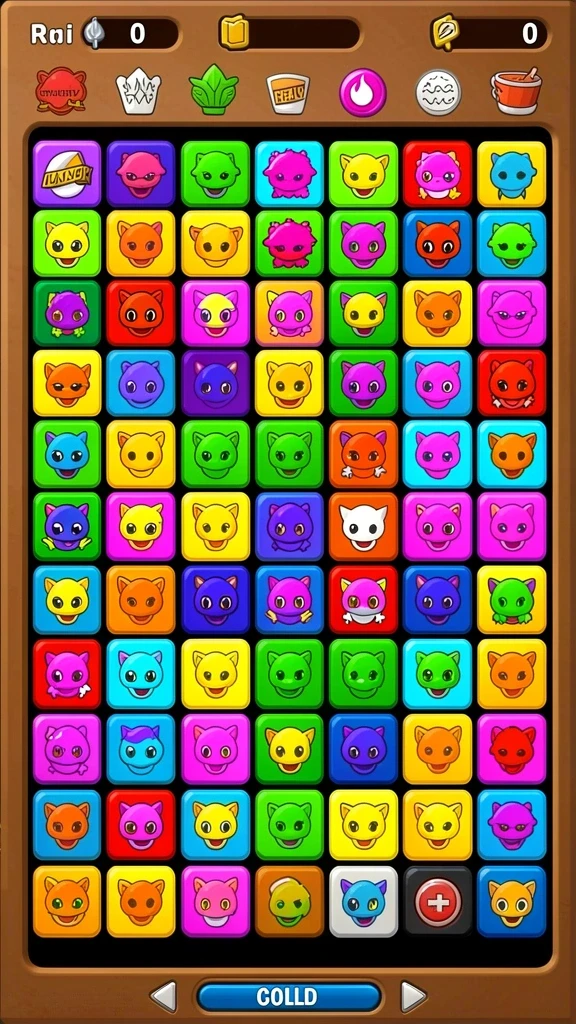Select the white round ball booster icon
576x1024 pixels.
coord(438,92)
